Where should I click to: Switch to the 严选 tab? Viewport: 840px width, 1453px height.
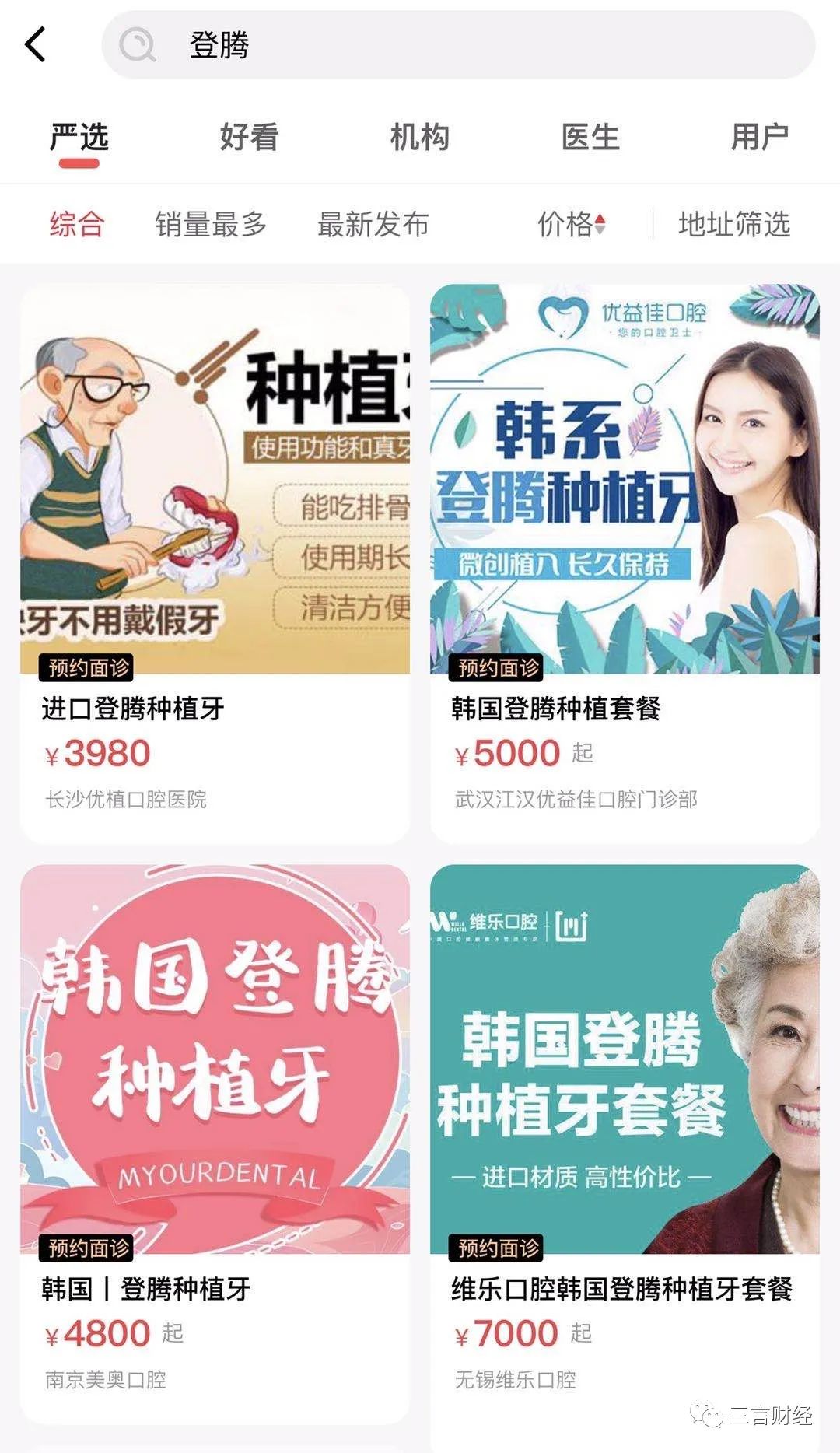(79, 138)
